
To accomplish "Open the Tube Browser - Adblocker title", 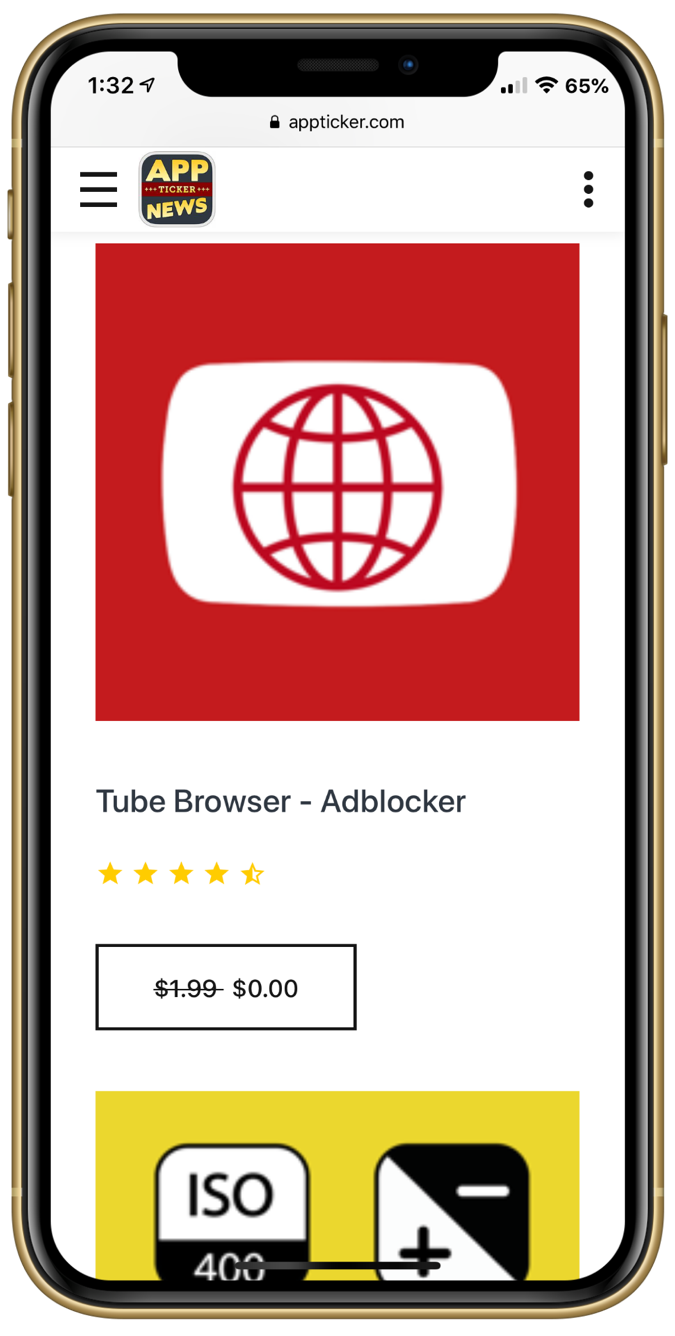I will pos(281,801).
